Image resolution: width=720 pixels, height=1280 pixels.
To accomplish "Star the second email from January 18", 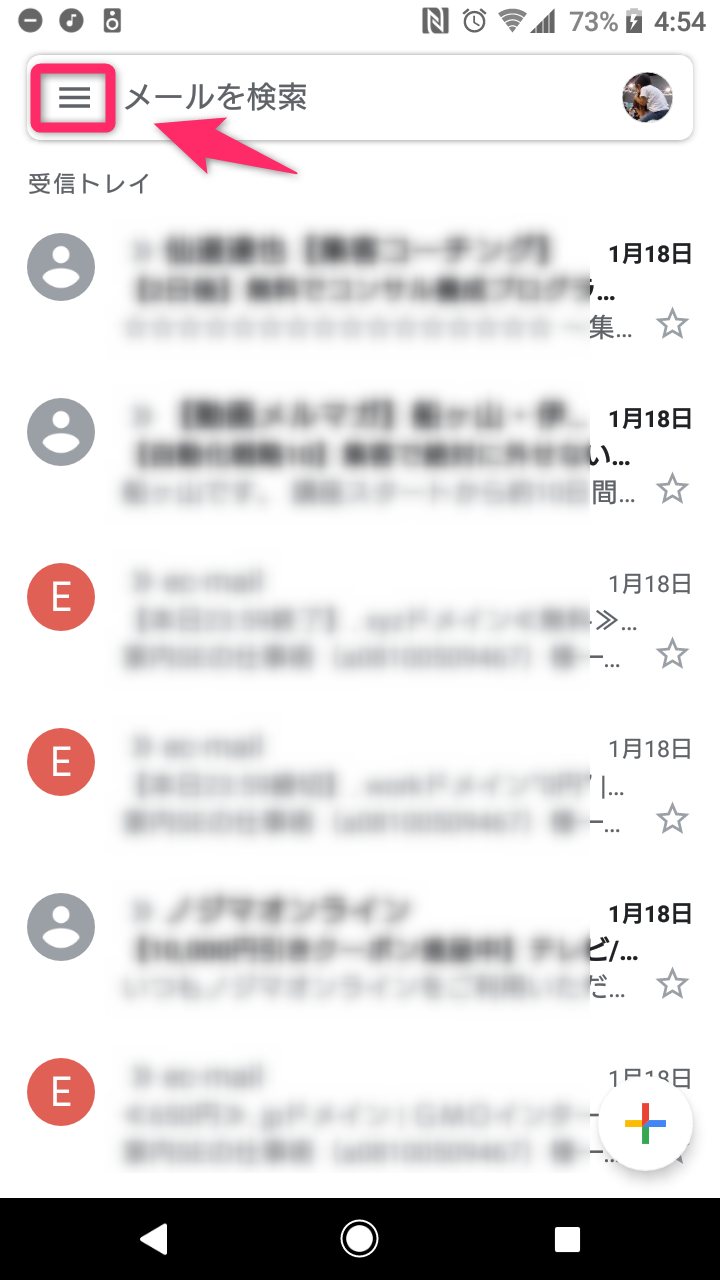I will (673, 488).
